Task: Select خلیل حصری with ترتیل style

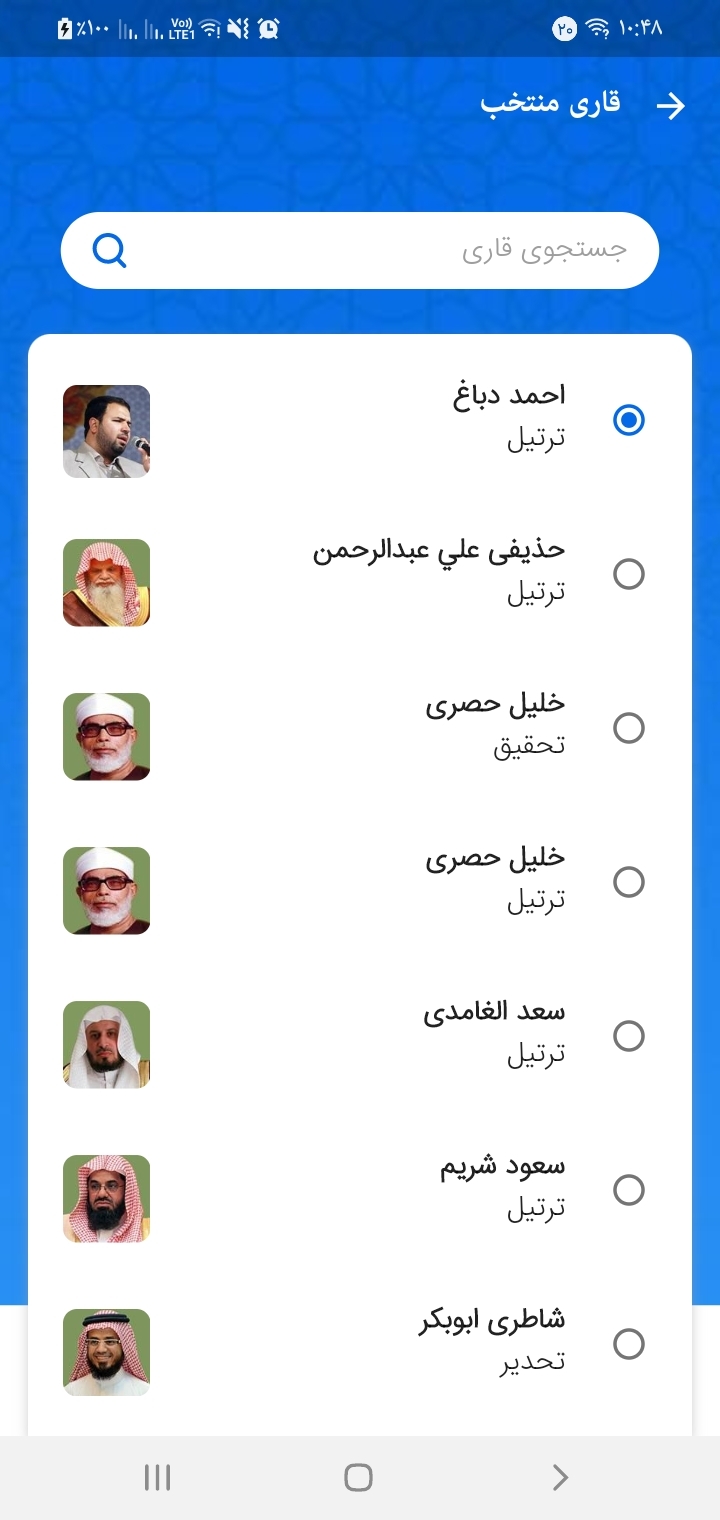Action: (629, 882)
